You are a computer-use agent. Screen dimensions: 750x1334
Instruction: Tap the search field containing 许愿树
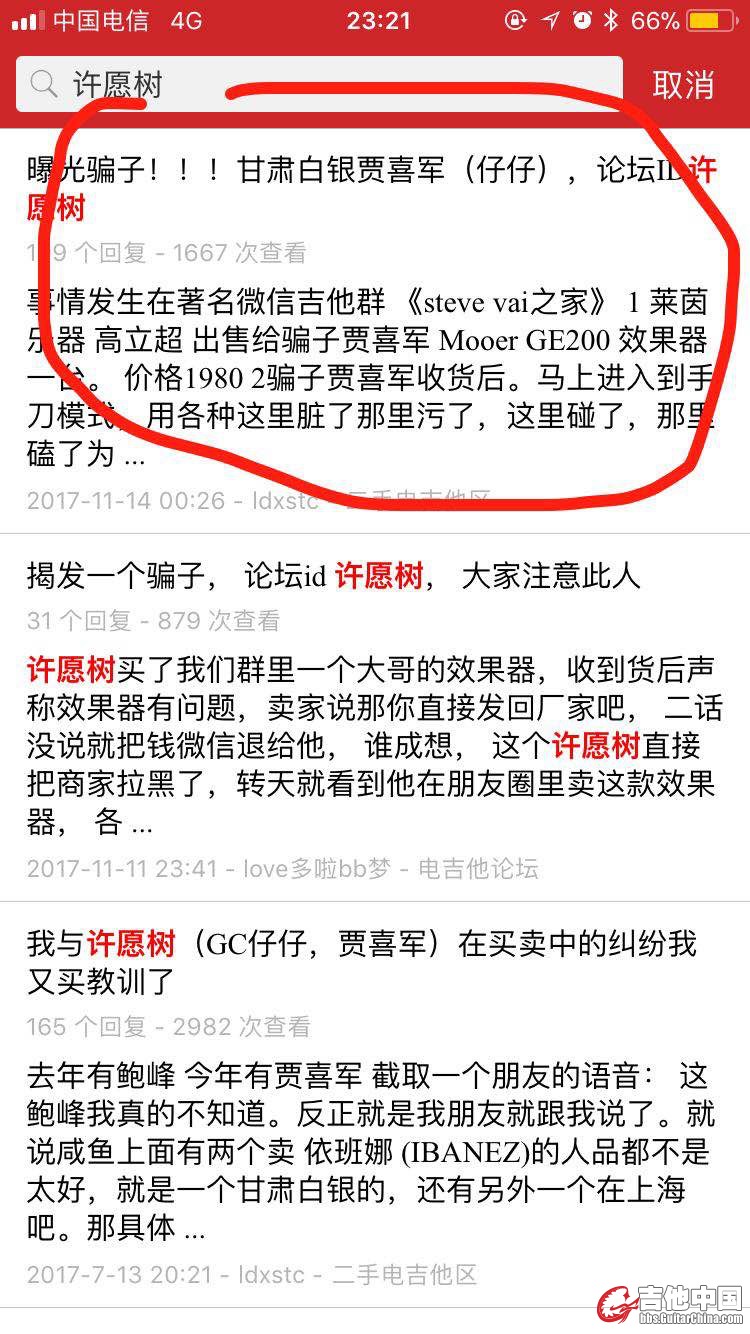pos(320,85)
